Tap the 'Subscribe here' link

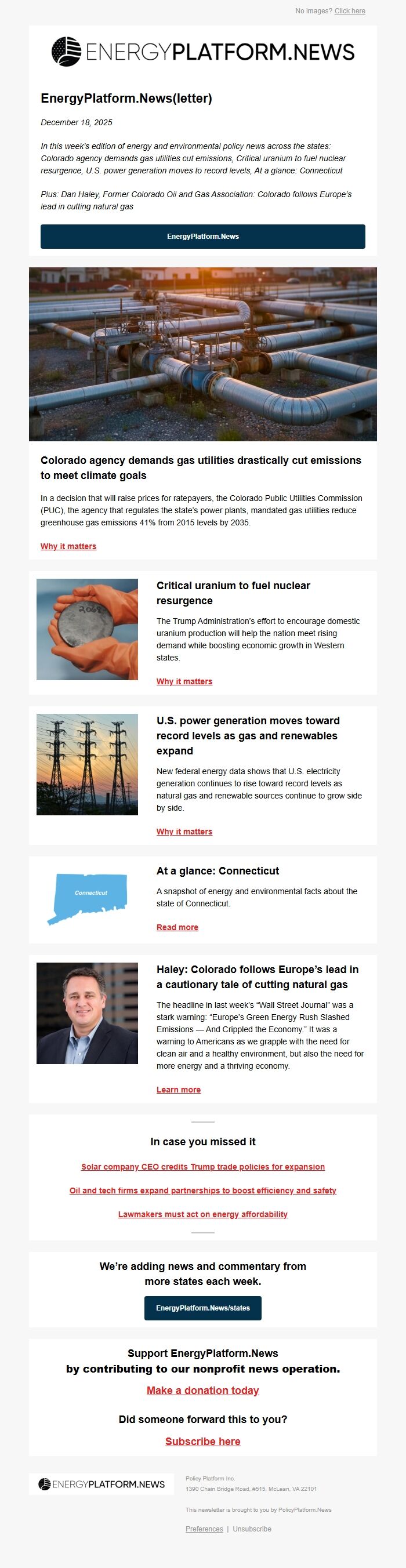(202, 1442)
